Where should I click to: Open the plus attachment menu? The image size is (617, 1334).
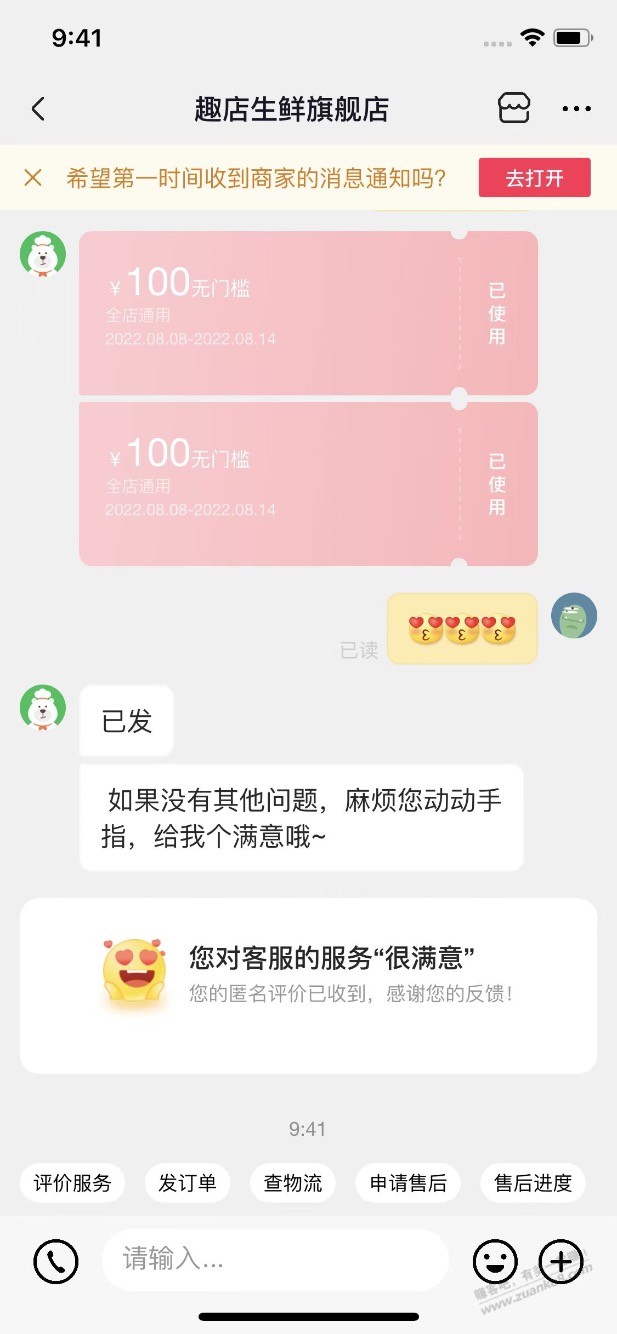tap(561, 1261)
